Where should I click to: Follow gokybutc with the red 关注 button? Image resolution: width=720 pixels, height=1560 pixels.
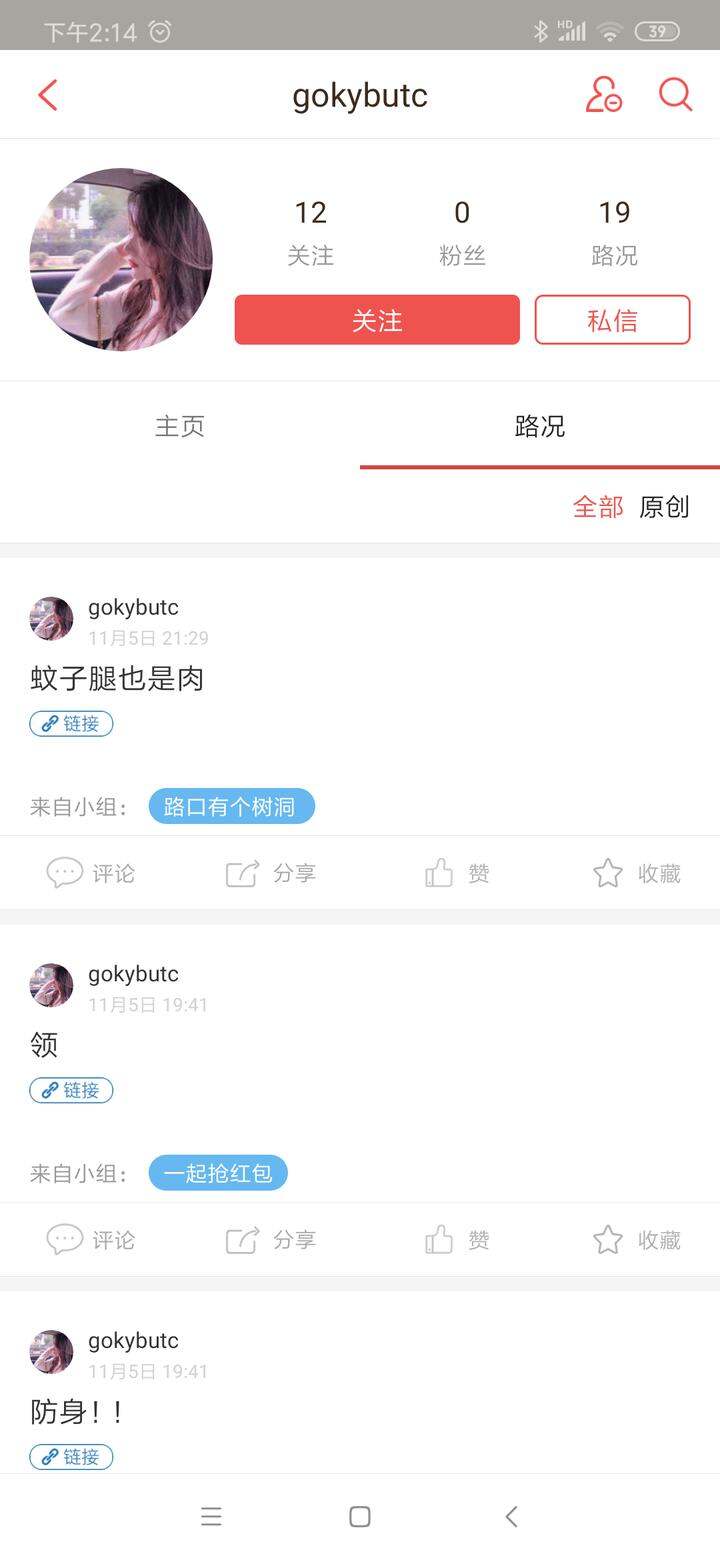(x=377, y=320)
